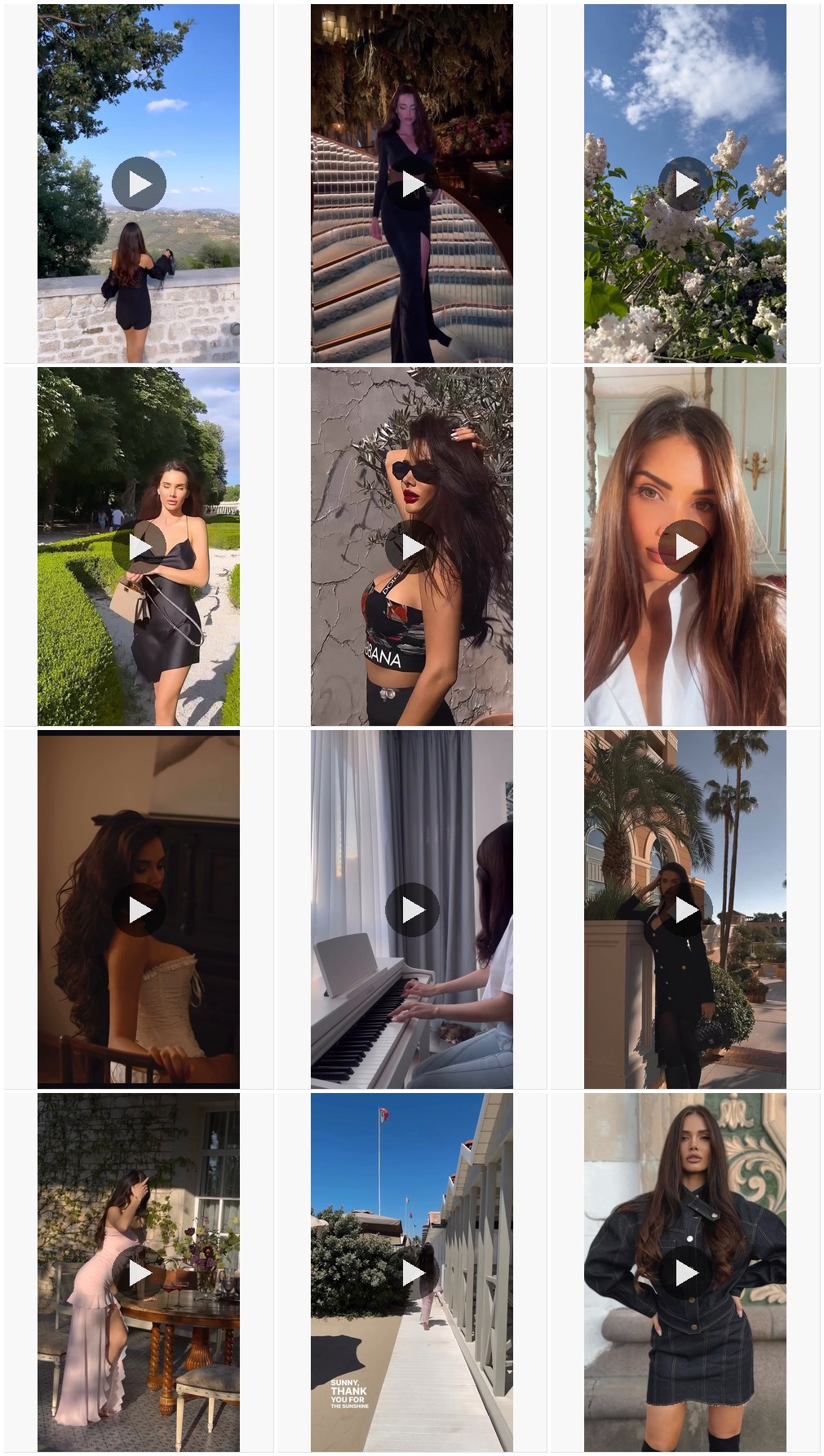Screen dimensions: 824x1456
Task: Play the white piano video
Action: (x=412, y=909)
